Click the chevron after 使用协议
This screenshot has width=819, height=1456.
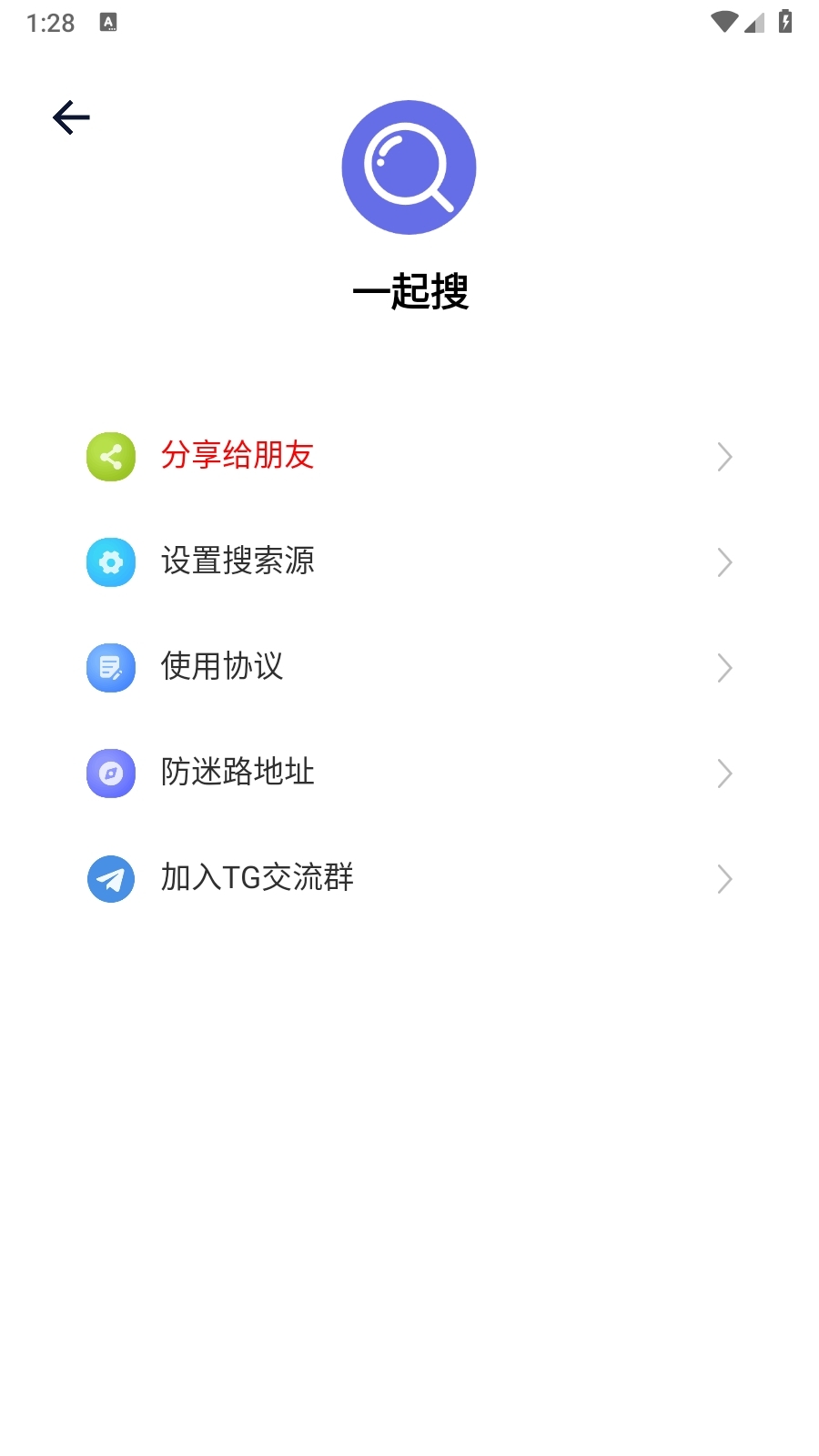pos(724,668)
